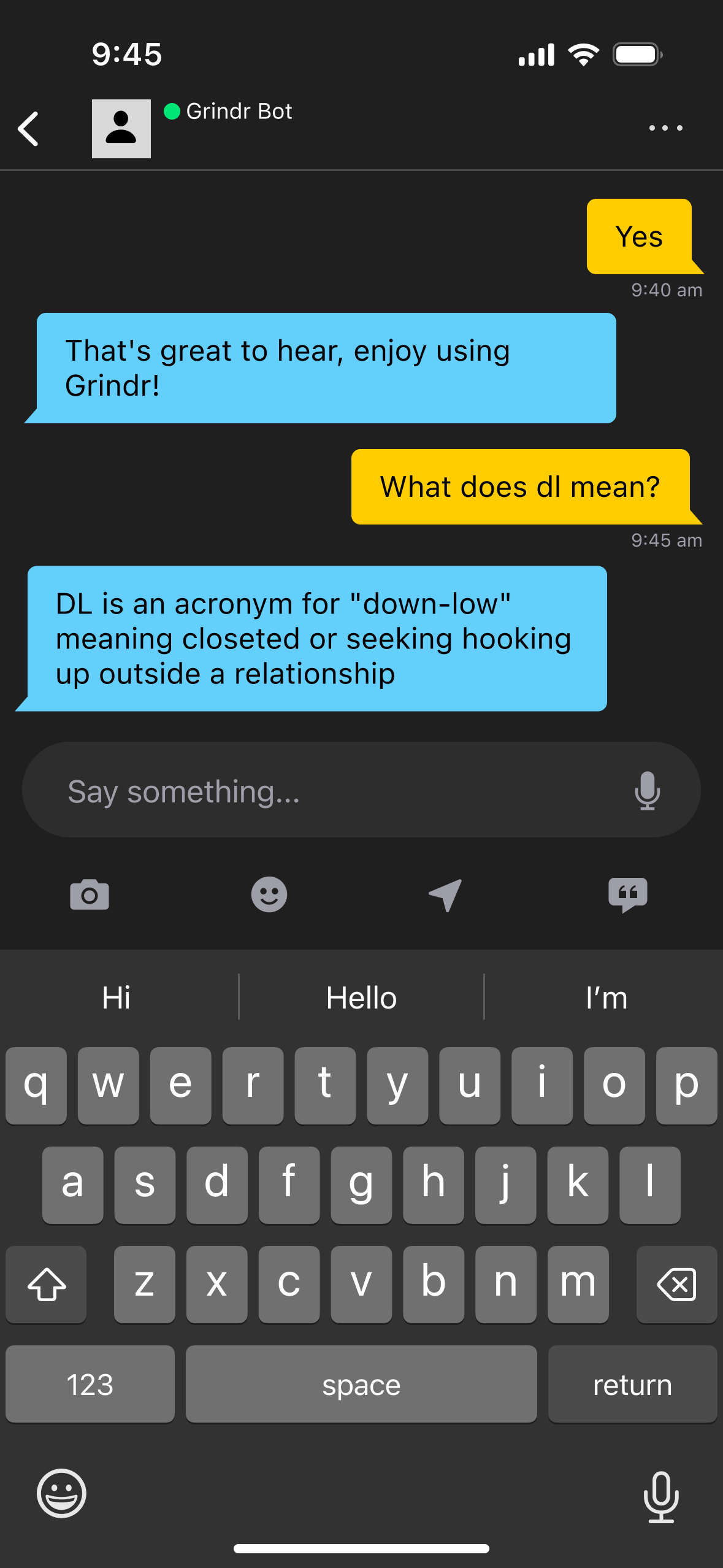
Task: Record a voice message with the microphone
Action: tap(647, 790)
